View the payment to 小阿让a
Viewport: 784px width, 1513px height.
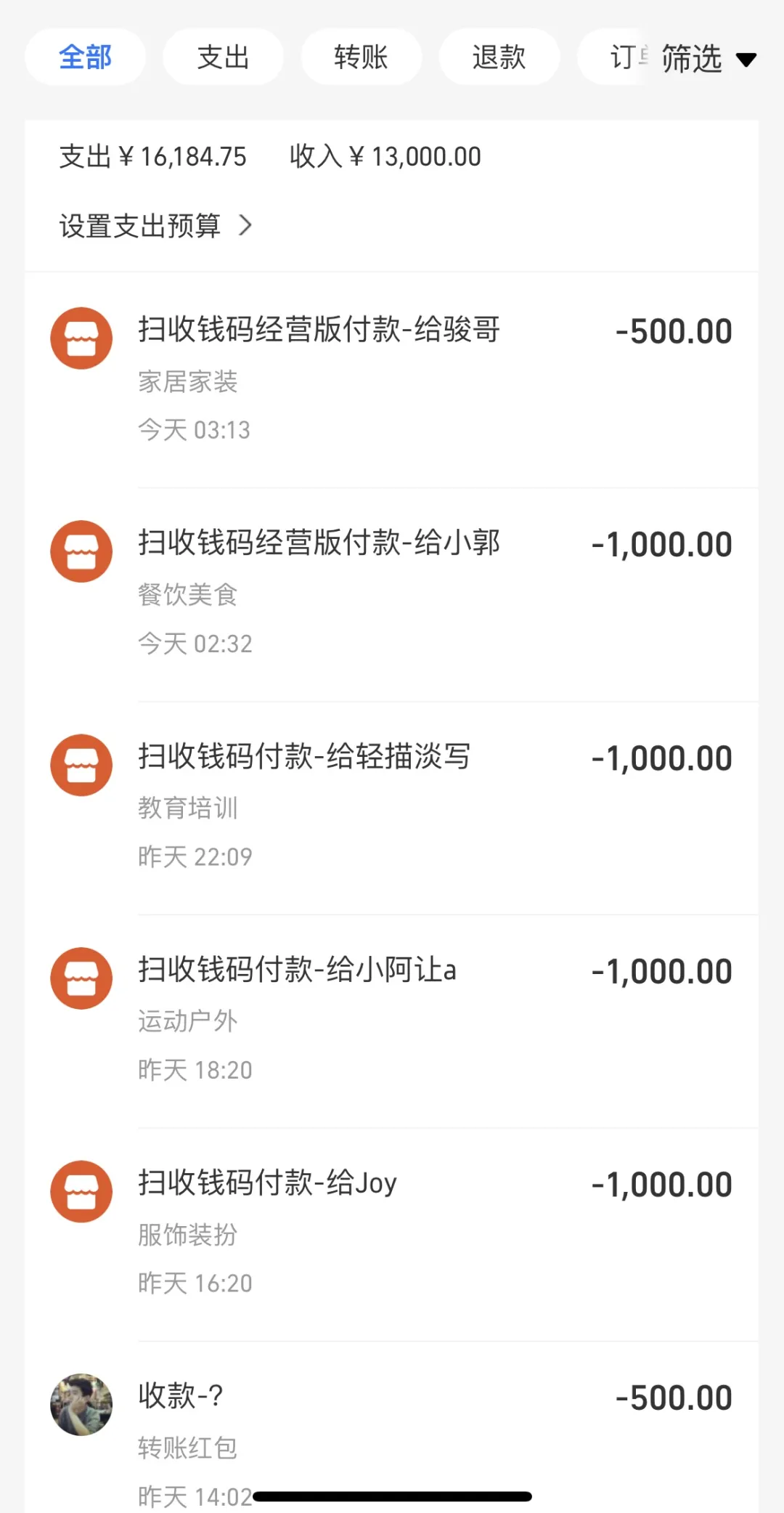point(392,1019)
